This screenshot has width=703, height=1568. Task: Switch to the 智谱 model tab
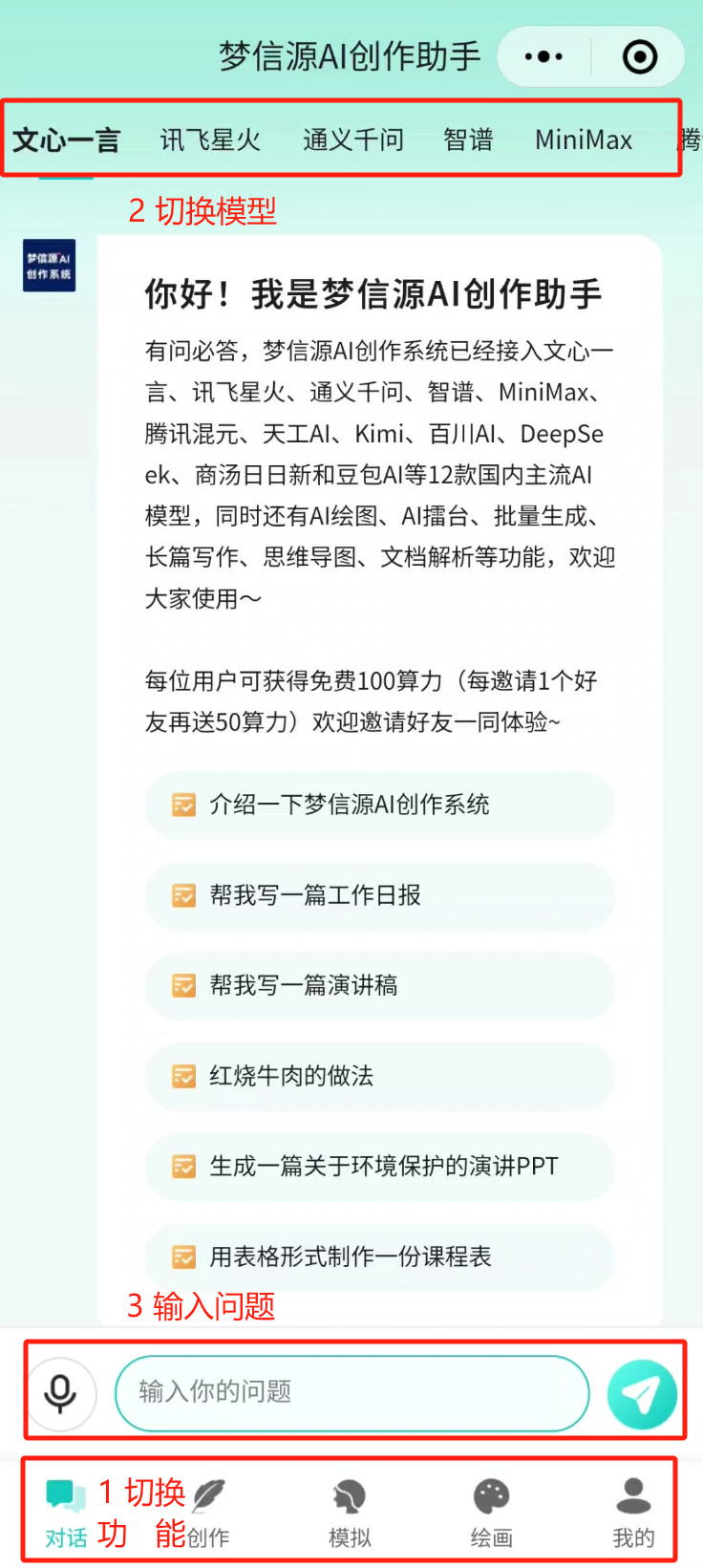point(468,140)
